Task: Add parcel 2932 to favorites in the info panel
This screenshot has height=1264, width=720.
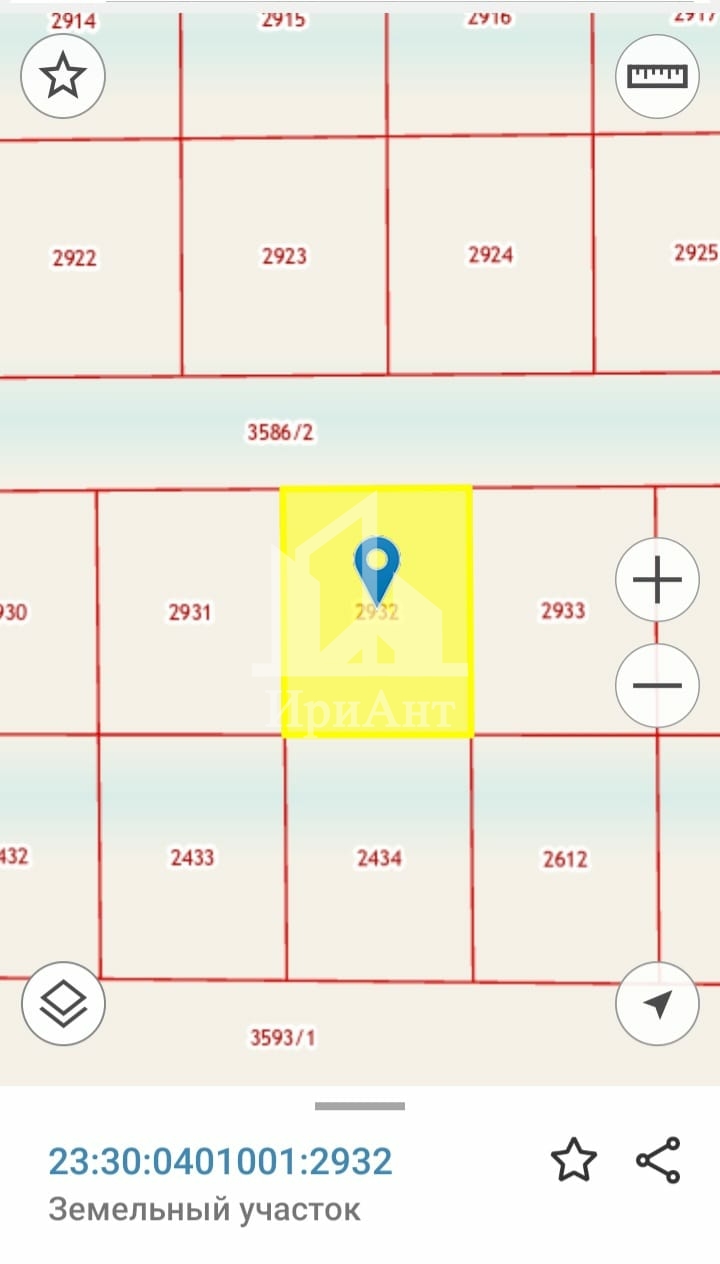Action: [574, 1161]
